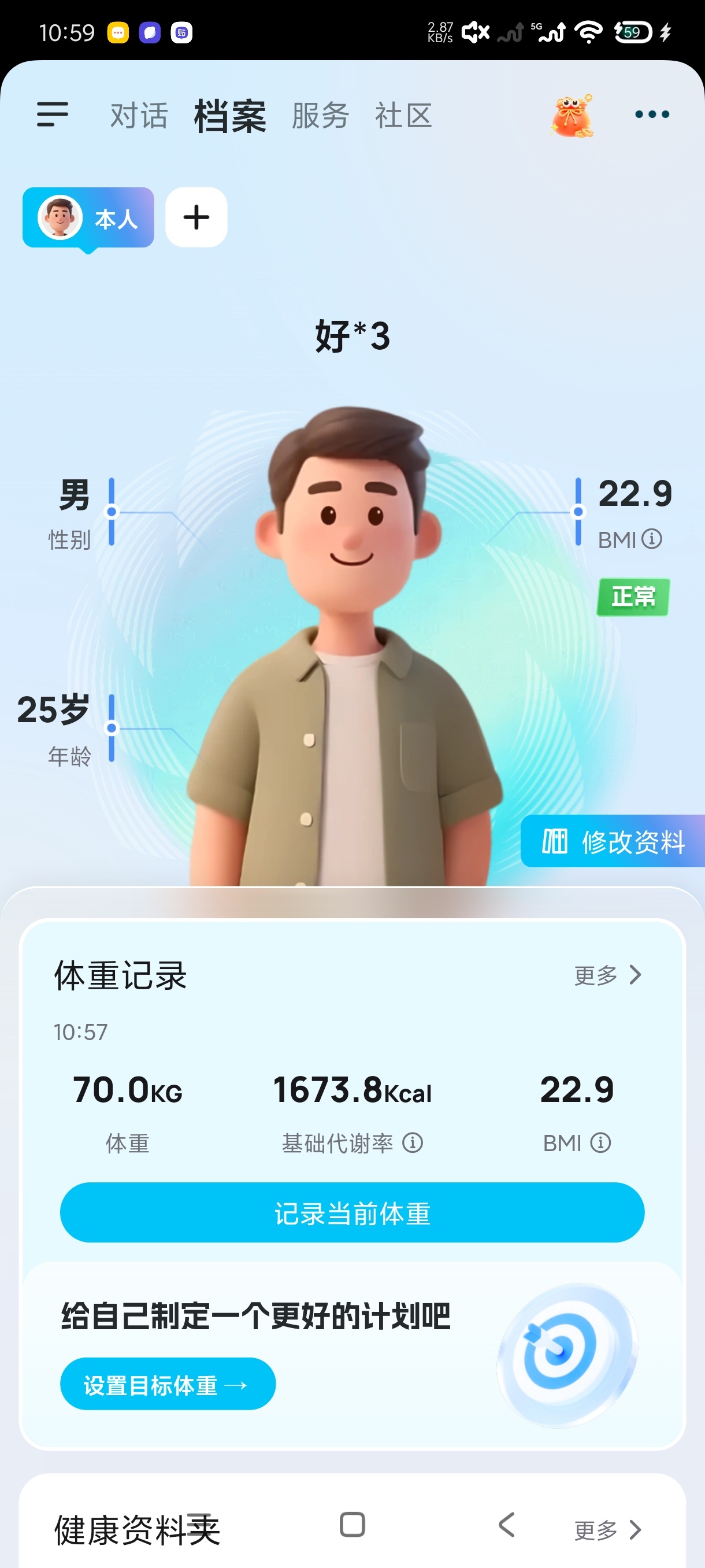Tap the info icon next to BMI in 体重记录

pyautogui.click(x=602, y=1144)
